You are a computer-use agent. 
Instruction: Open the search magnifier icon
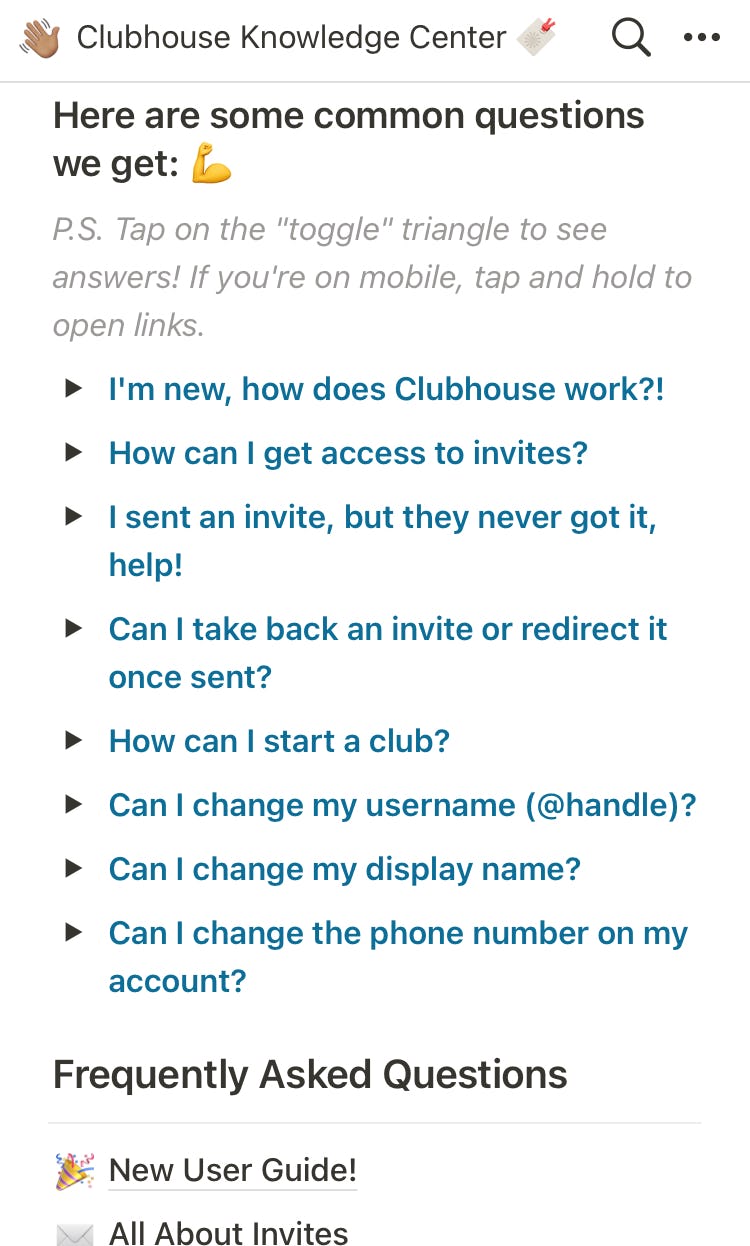(631, 38)
